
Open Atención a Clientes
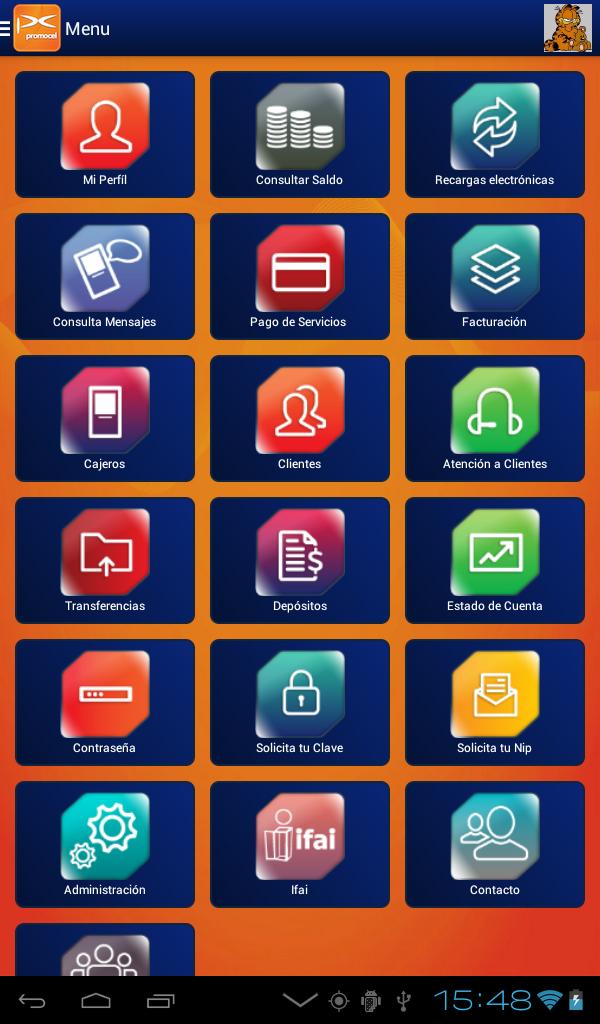click(494, 418)
